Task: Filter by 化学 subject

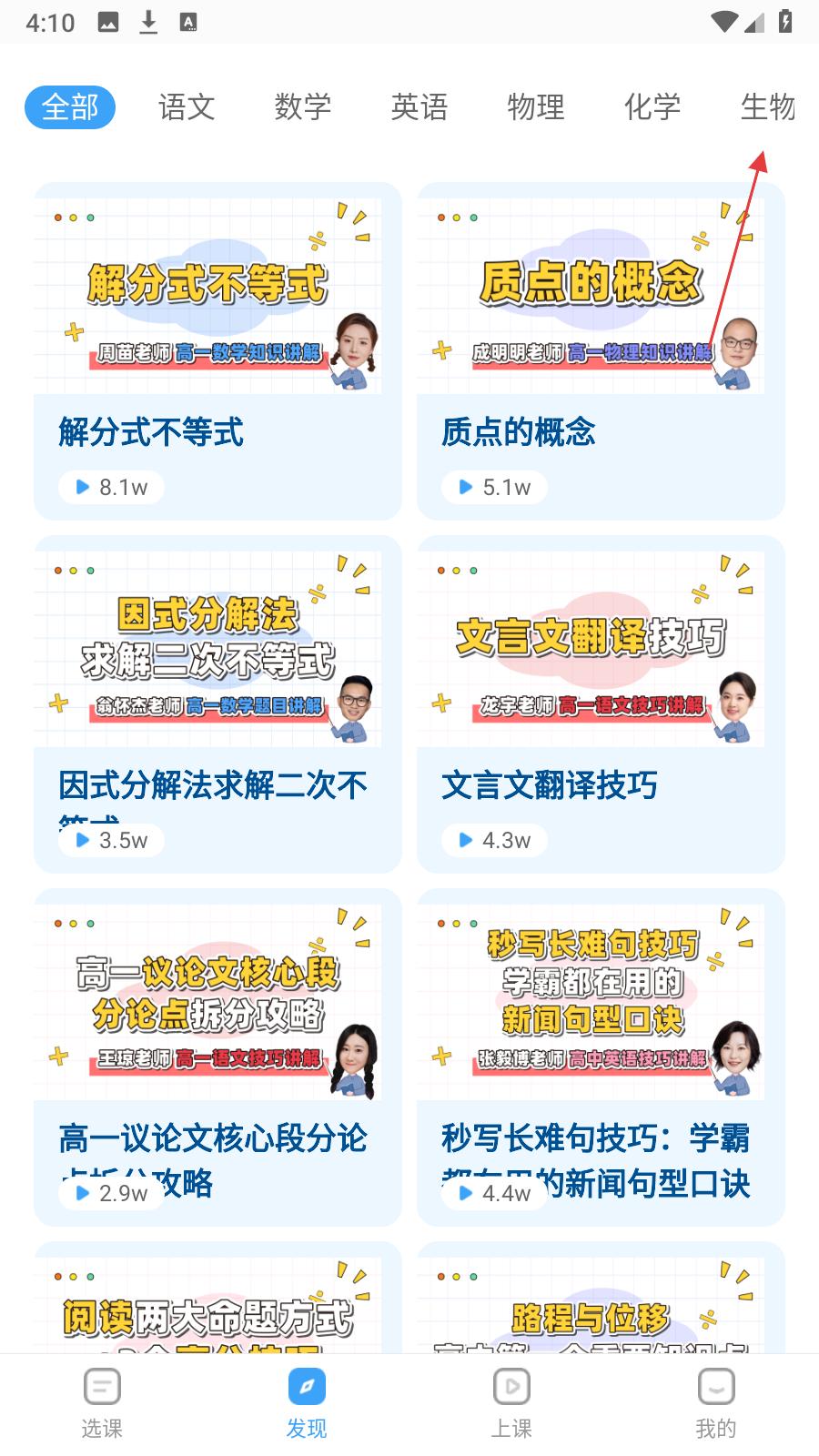Action: coord(652,107)
